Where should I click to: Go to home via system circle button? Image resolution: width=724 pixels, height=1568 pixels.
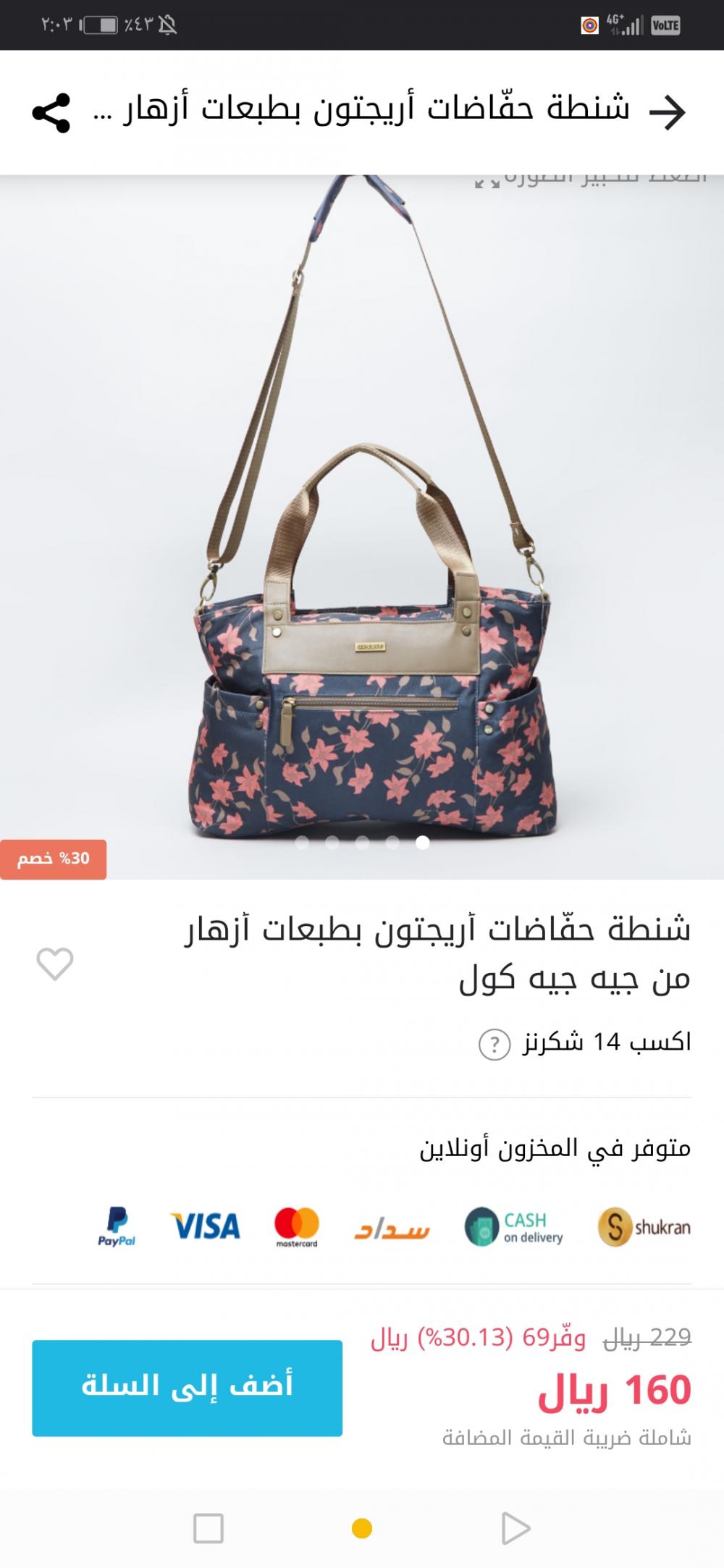click(x=362, y=1529)
